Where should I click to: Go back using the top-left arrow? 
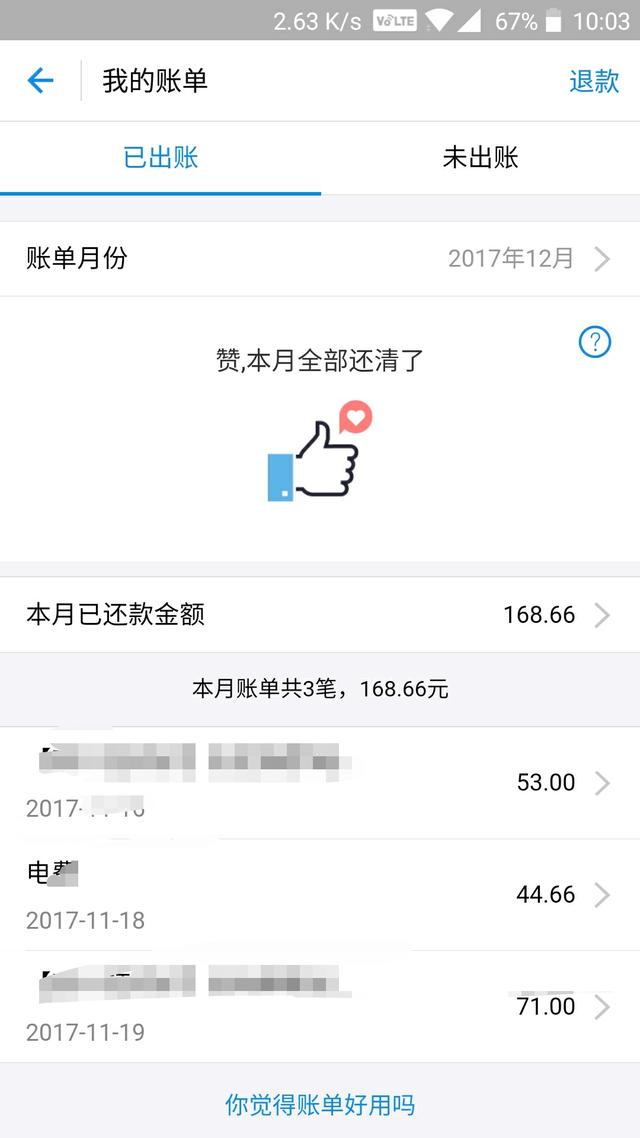click(x=40, y=81)
